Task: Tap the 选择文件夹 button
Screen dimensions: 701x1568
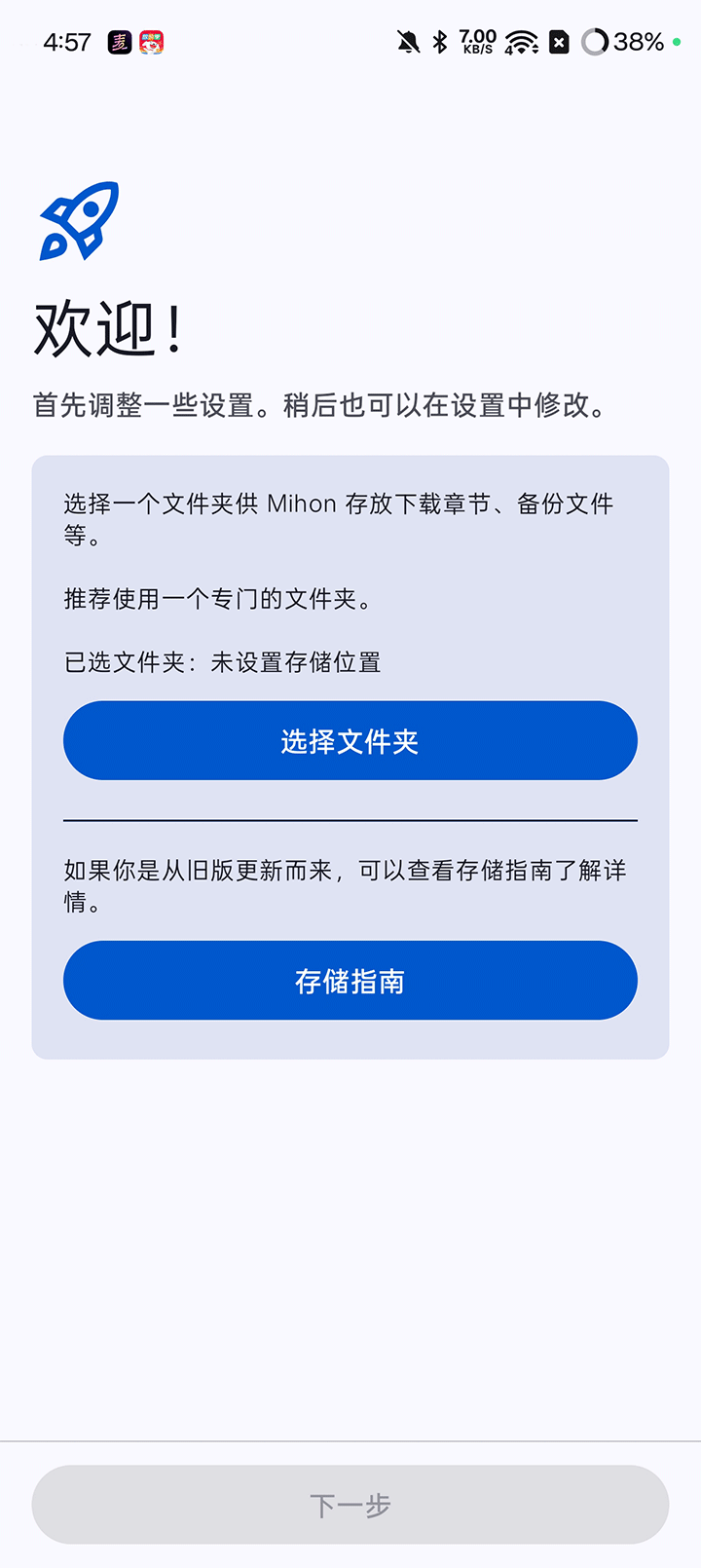Action: (x=350, y=741)
